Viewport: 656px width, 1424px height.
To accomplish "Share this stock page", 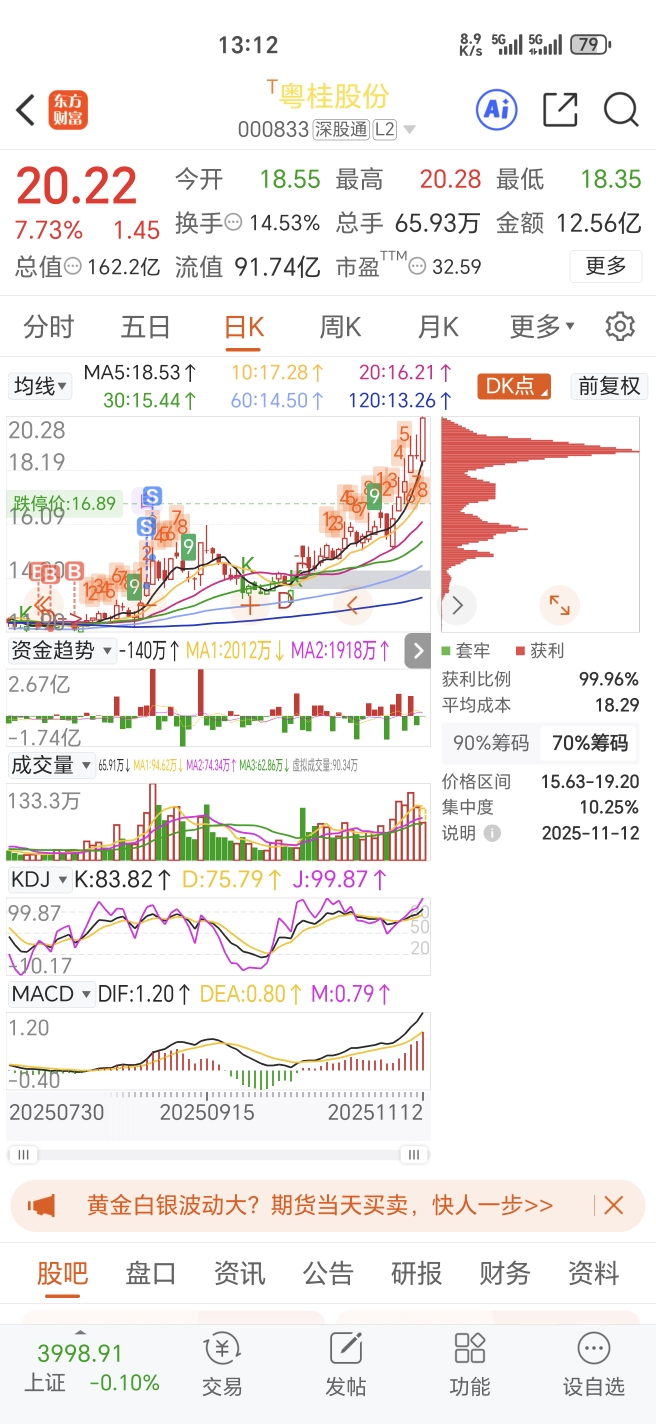I will click(560, 110).
